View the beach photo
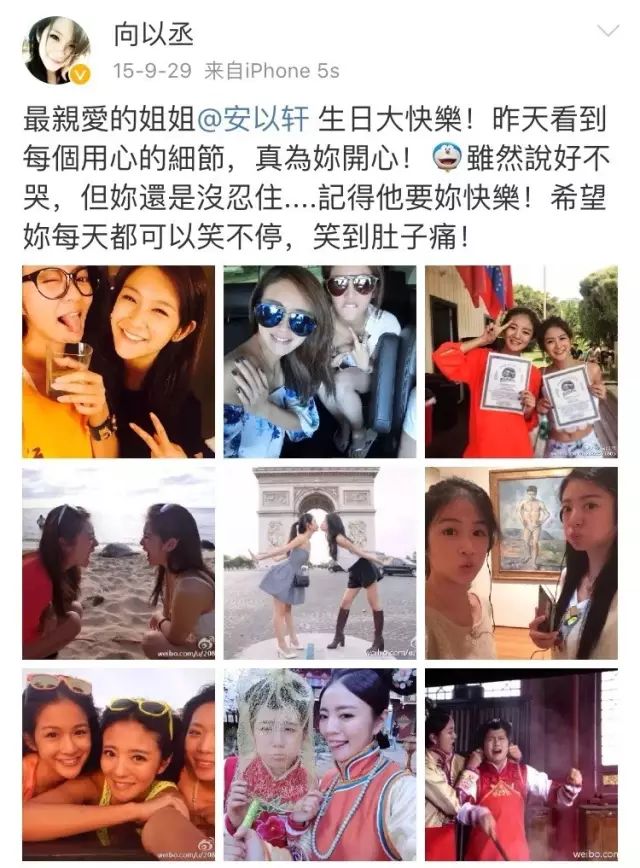Viewport: 640px width, 868px height. [x=118, y=563]
